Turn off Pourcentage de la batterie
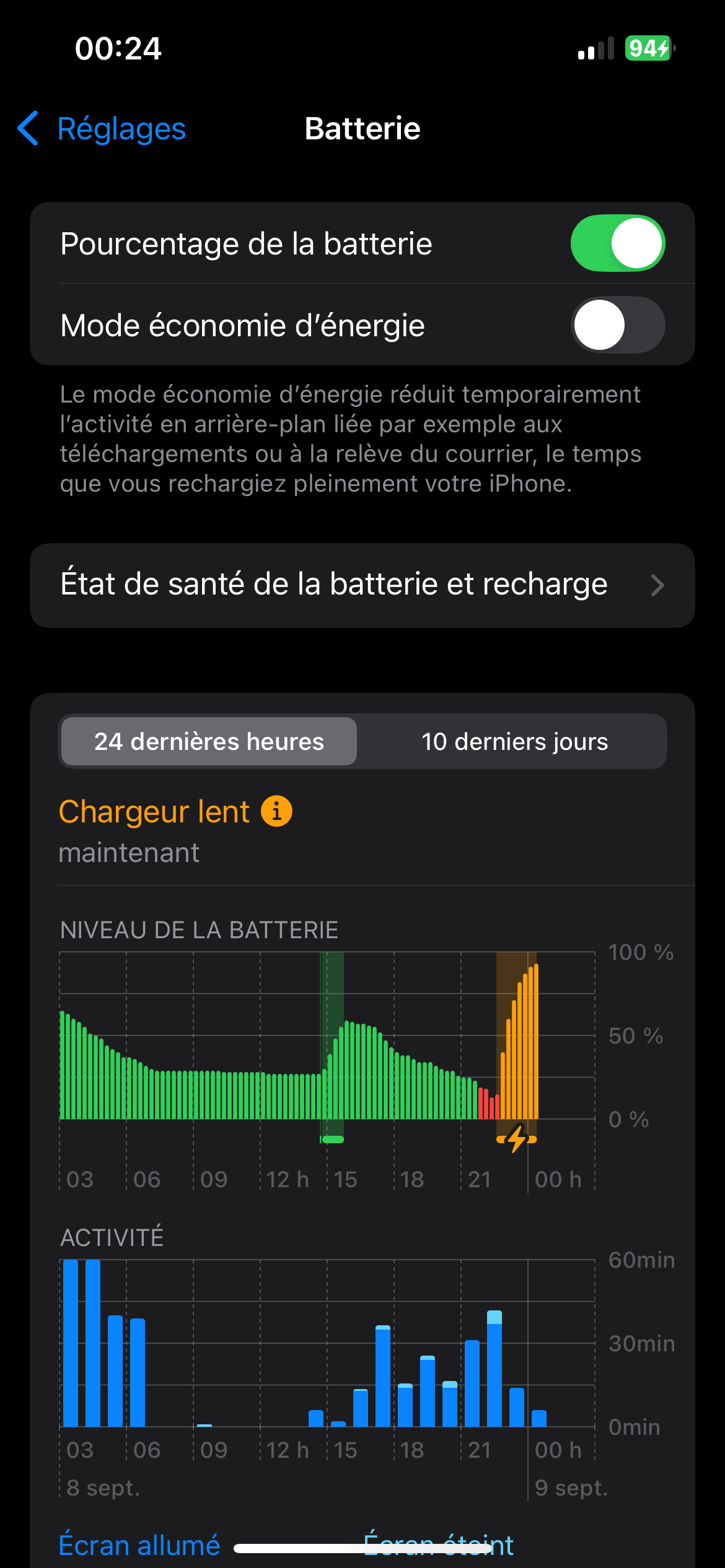 617,243
